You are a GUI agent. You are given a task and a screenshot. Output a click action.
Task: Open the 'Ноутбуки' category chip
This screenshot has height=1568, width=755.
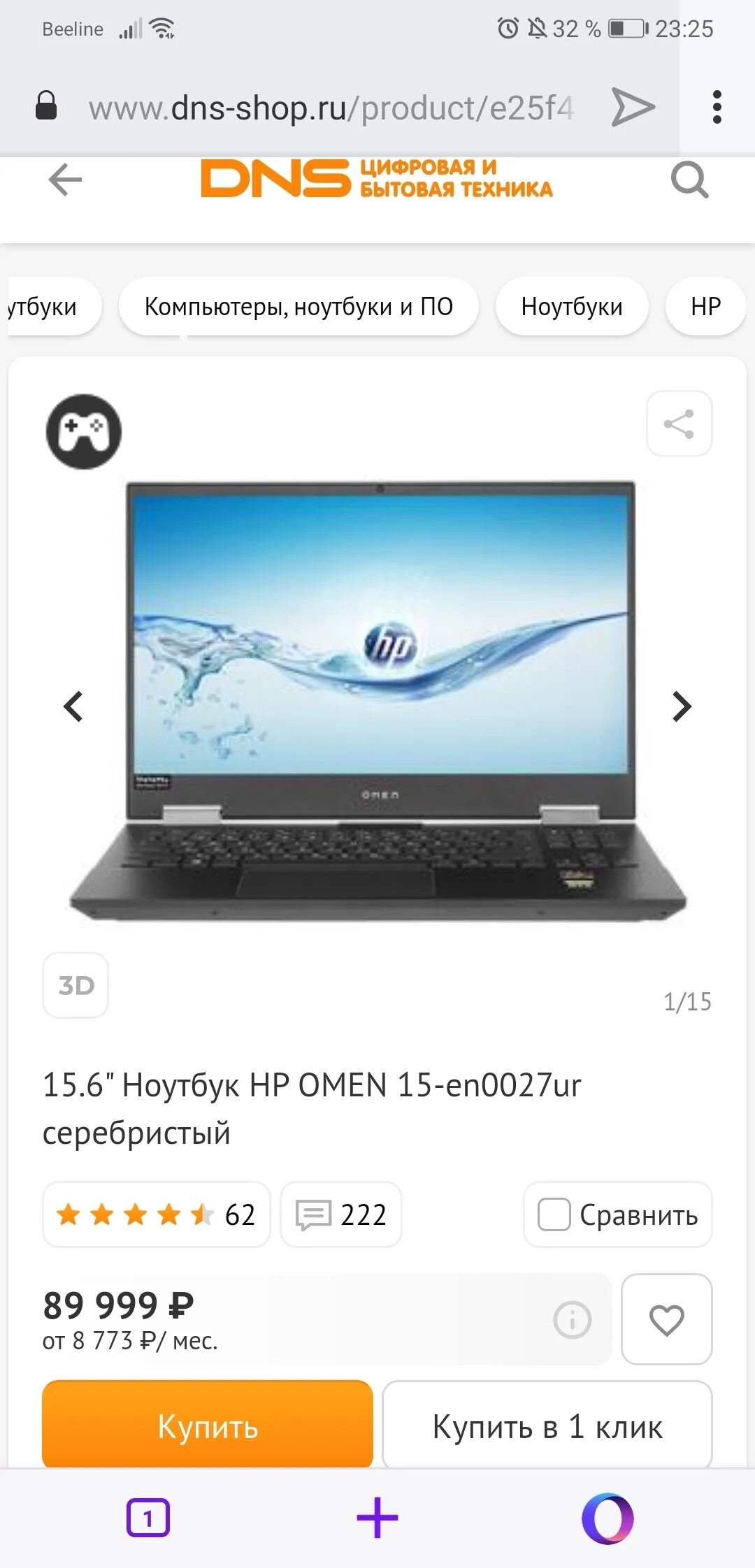(x=572, y=306)
